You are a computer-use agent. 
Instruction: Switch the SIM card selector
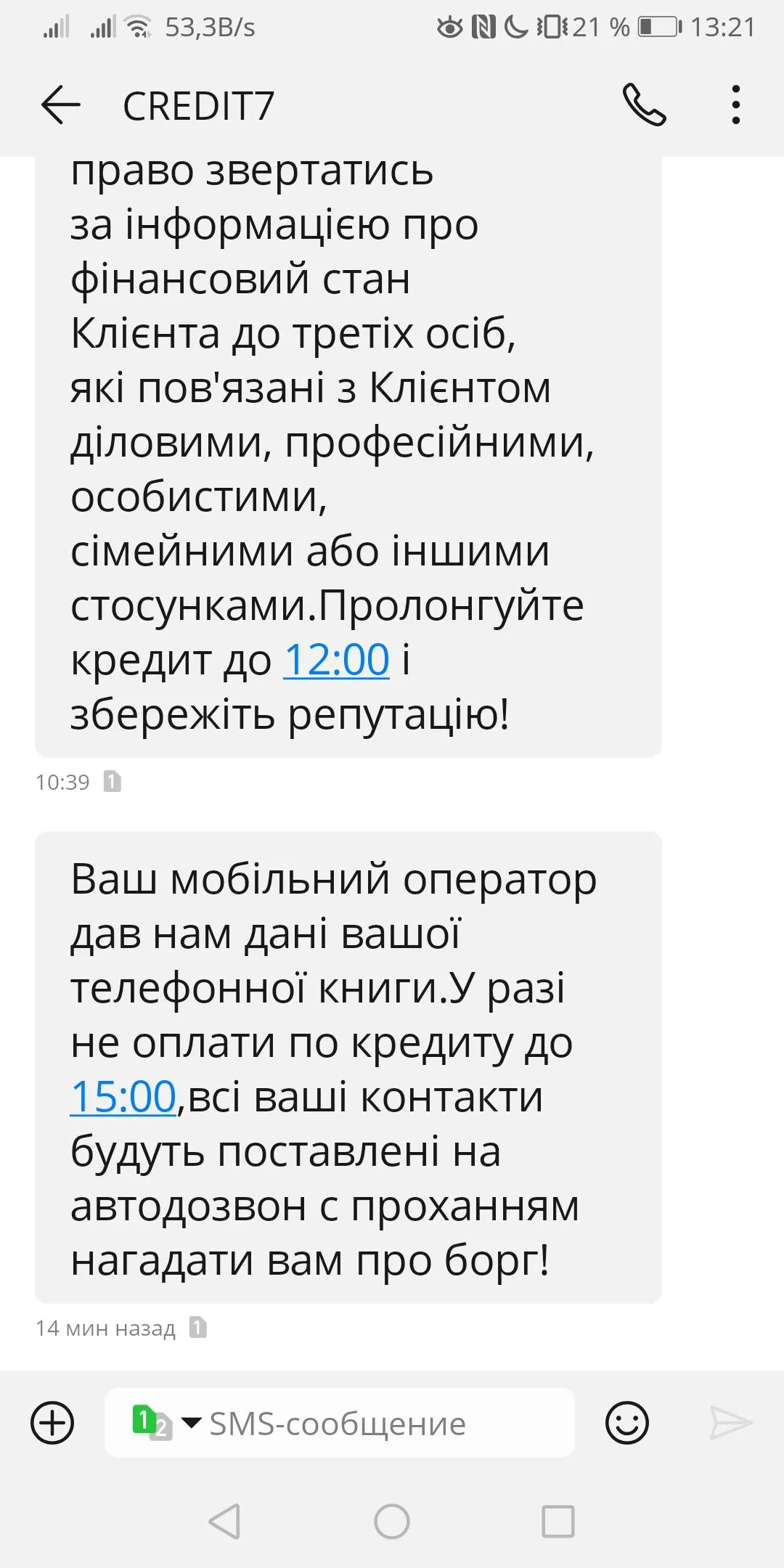click(x=166, y=1423)
